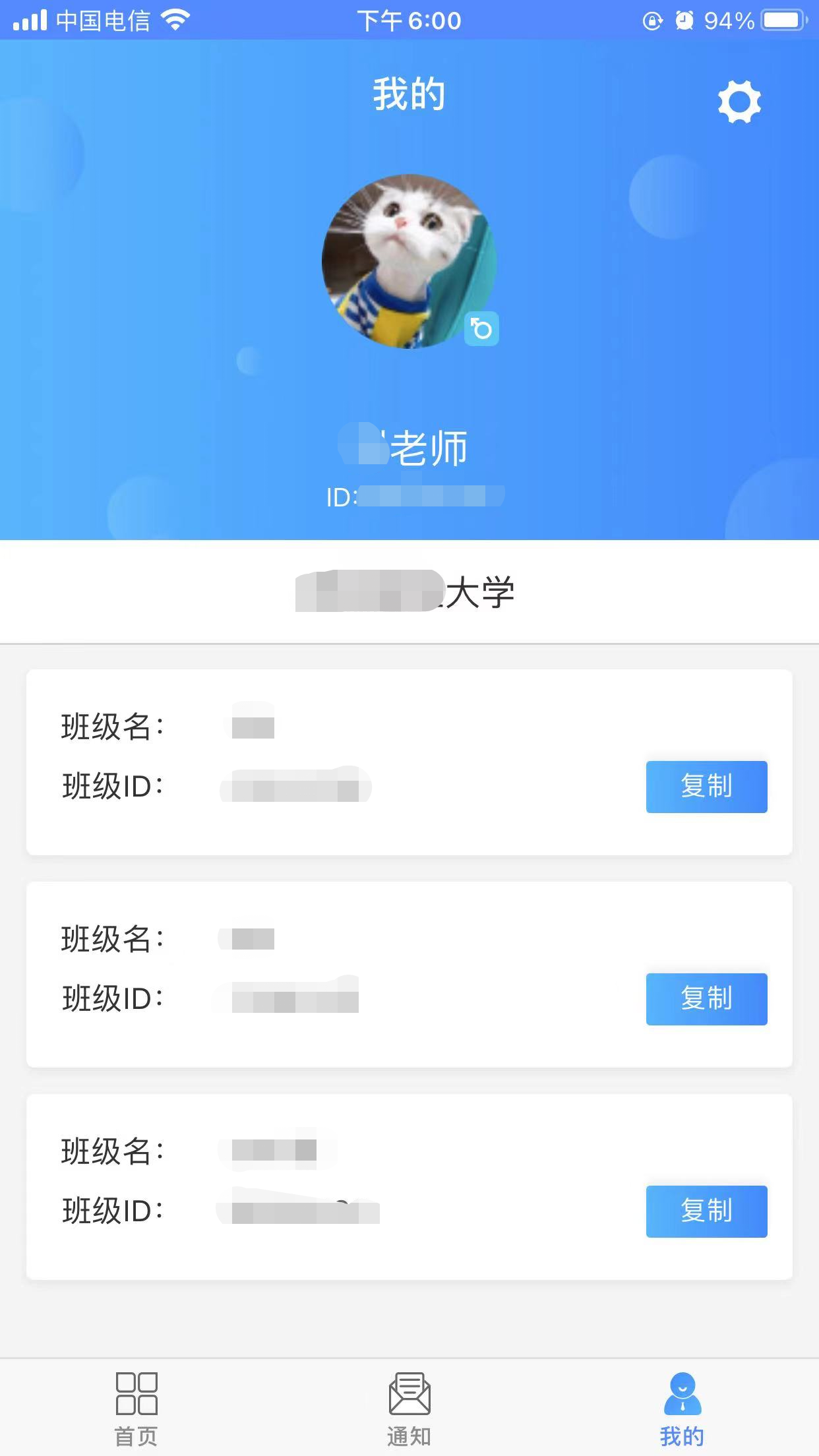Copy the class ID in the third class card
The width and height of the screenshot is (819, 1456).
[x=706, y=1211]
